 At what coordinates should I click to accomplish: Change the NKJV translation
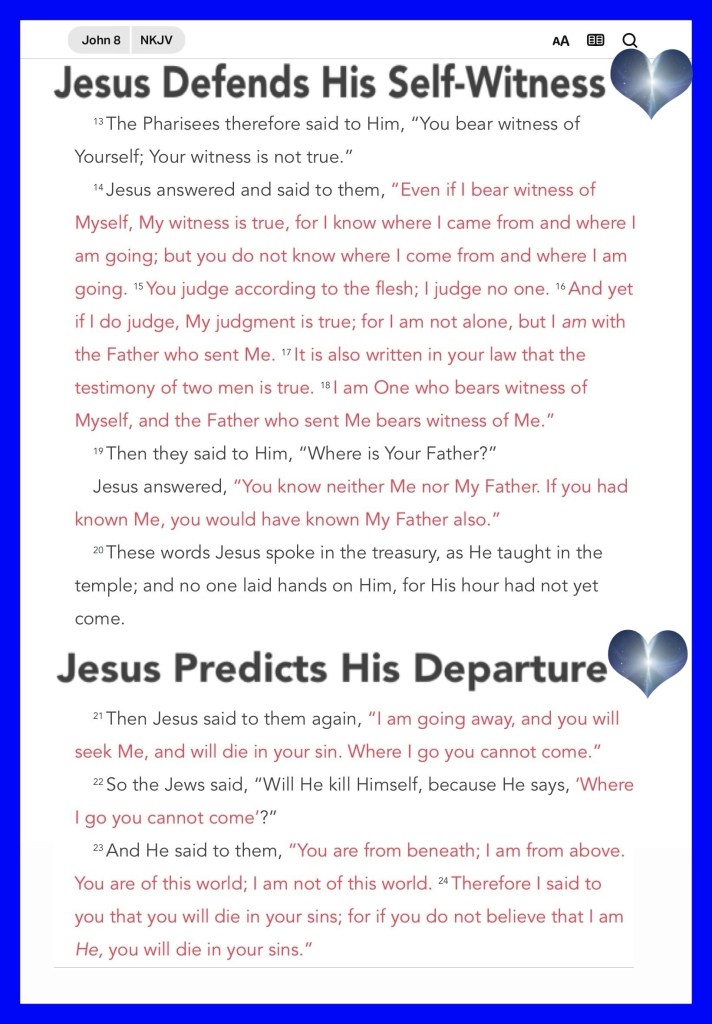[157, 40]
